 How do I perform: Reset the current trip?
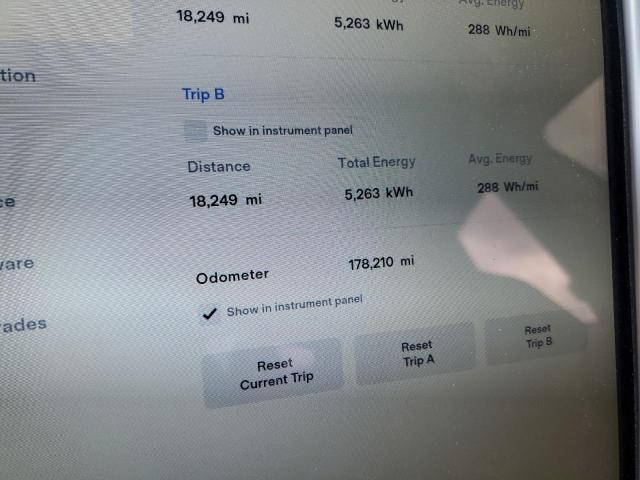pyautogui.click(x=274, y=373)
